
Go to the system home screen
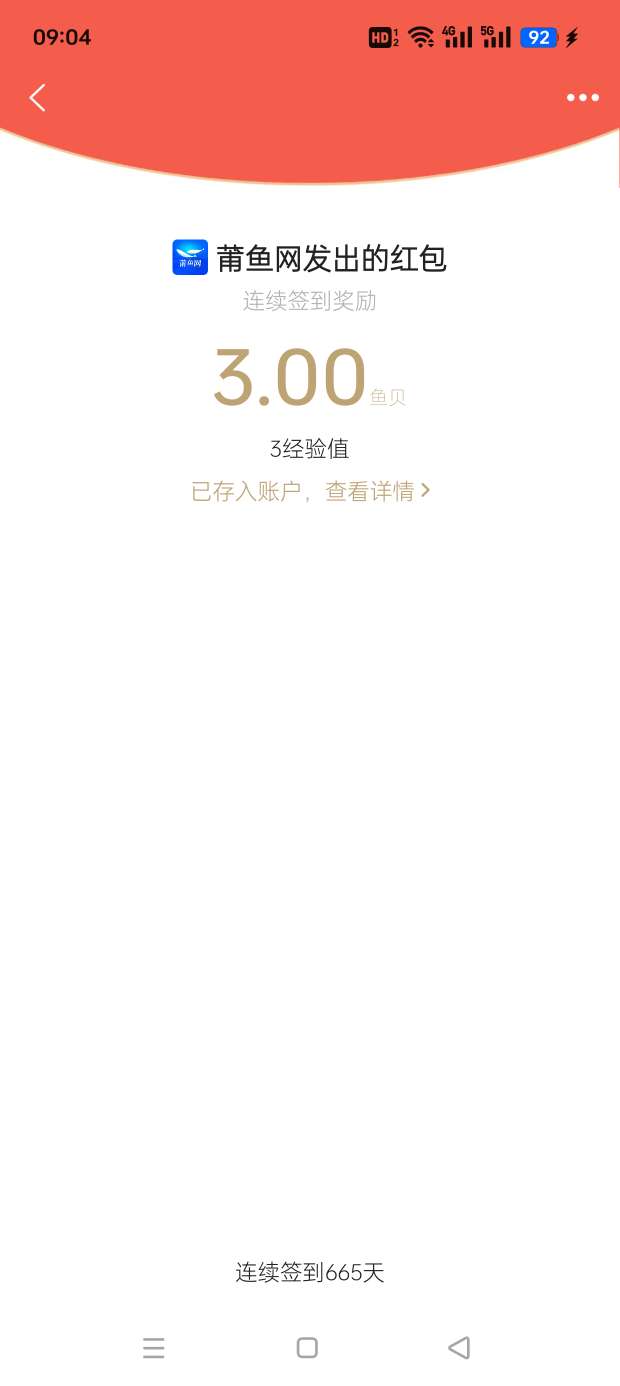[307, 1347]
